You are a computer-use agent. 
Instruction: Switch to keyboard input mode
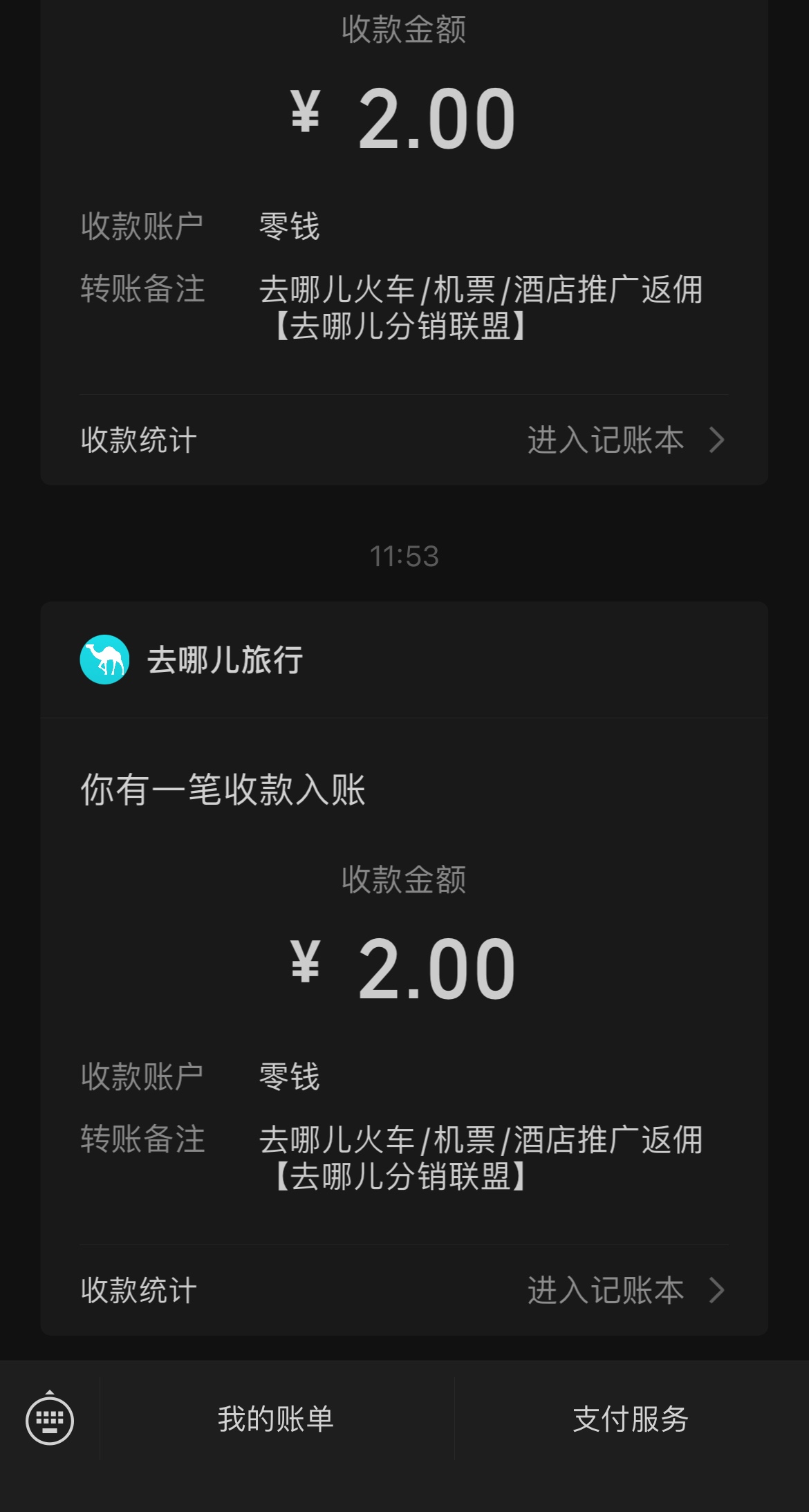(50, 1418)
